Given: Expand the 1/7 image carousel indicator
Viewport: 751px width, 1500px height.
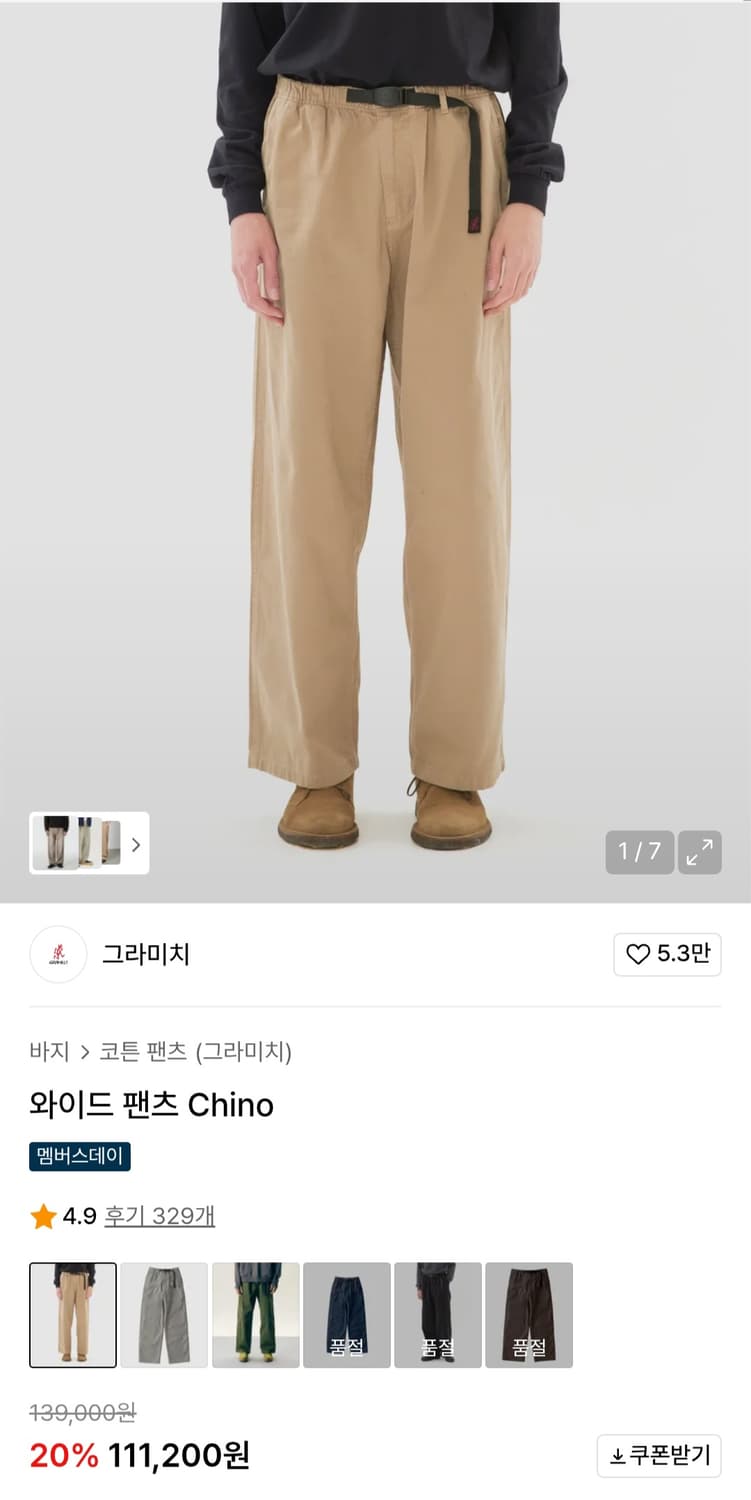Looking at the screenshot, I should pyautogui.click(x=639, y=852).
